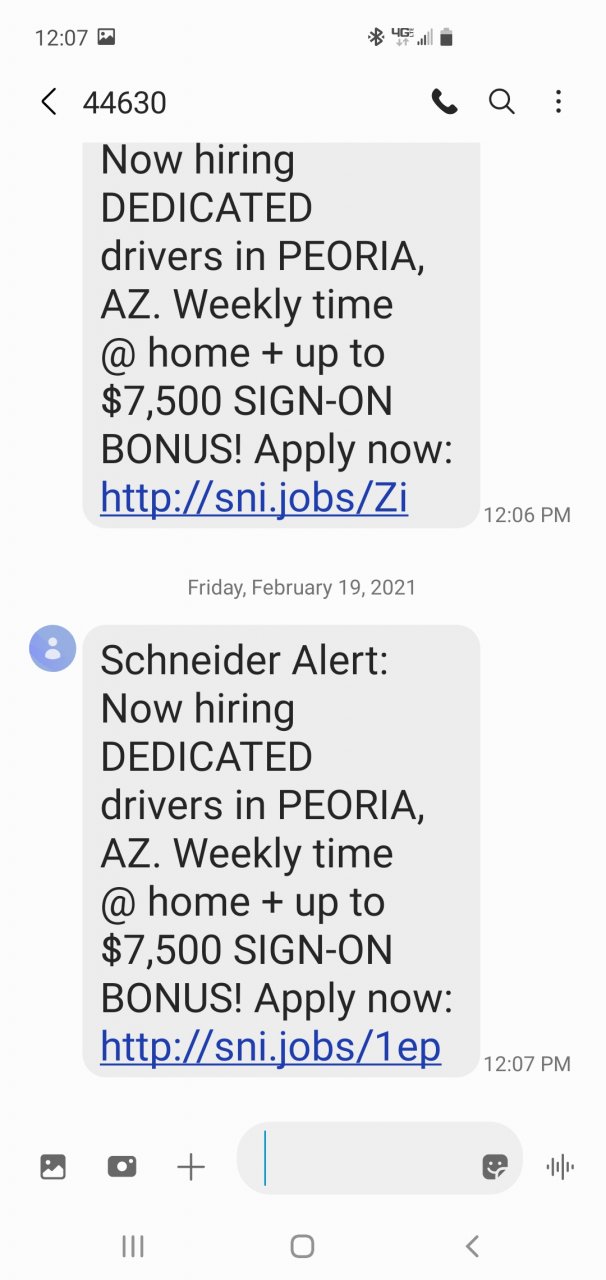Focus the message text field
606x1280 pixels.
360,1164
